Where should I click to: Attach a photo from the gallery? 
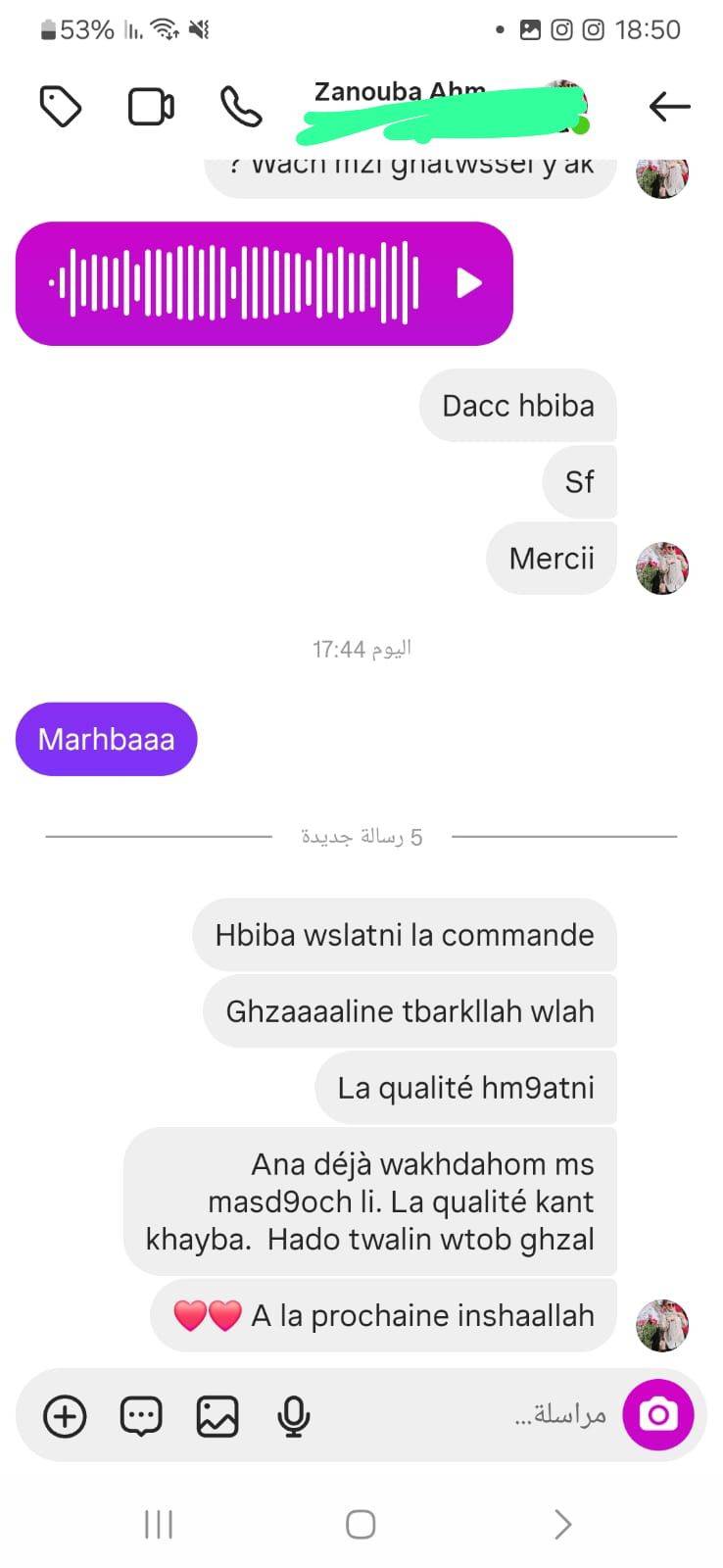click(217, 1416)
